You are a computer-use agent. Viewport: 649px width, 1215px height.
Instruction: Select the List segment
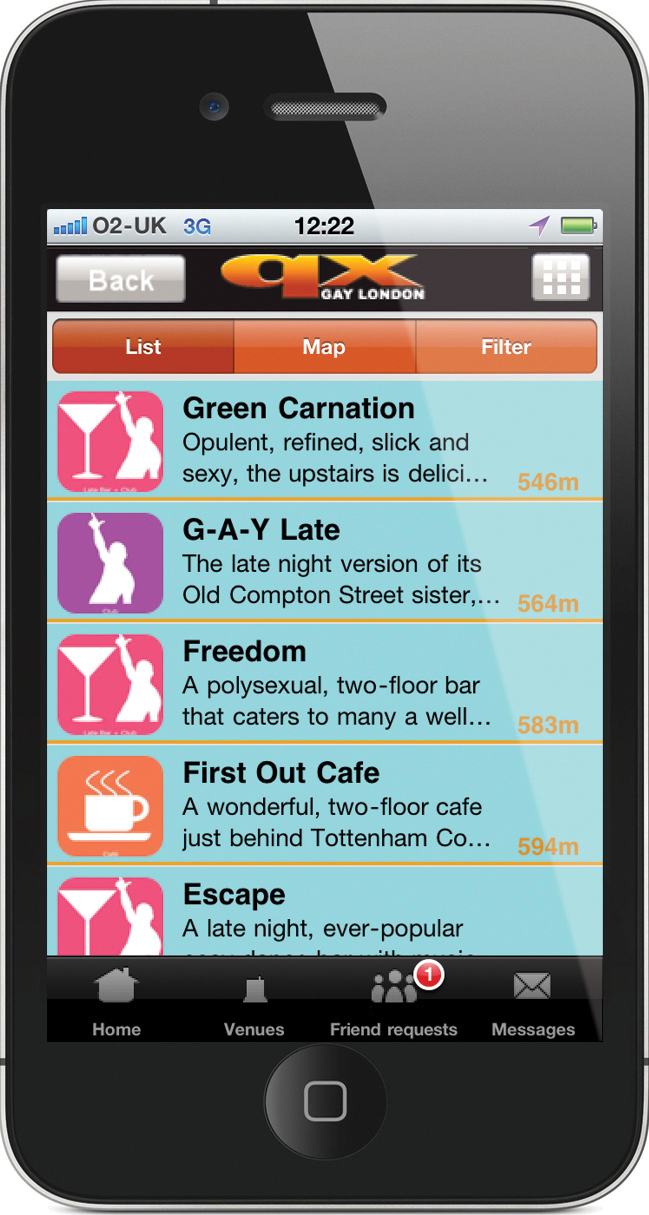tap(143, 347)
